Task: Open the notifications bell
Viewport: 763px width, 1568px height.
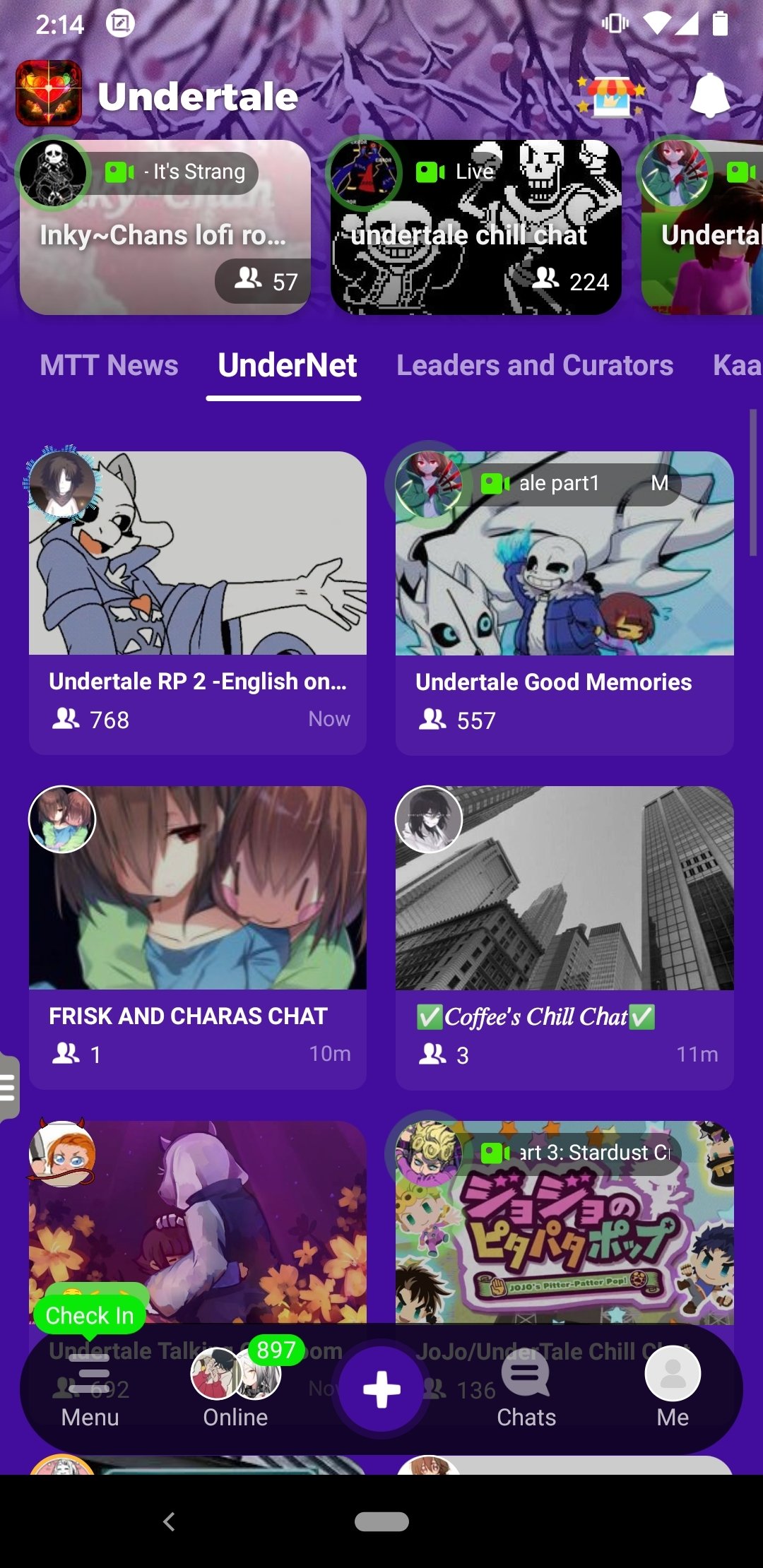Action: [709, 95]
